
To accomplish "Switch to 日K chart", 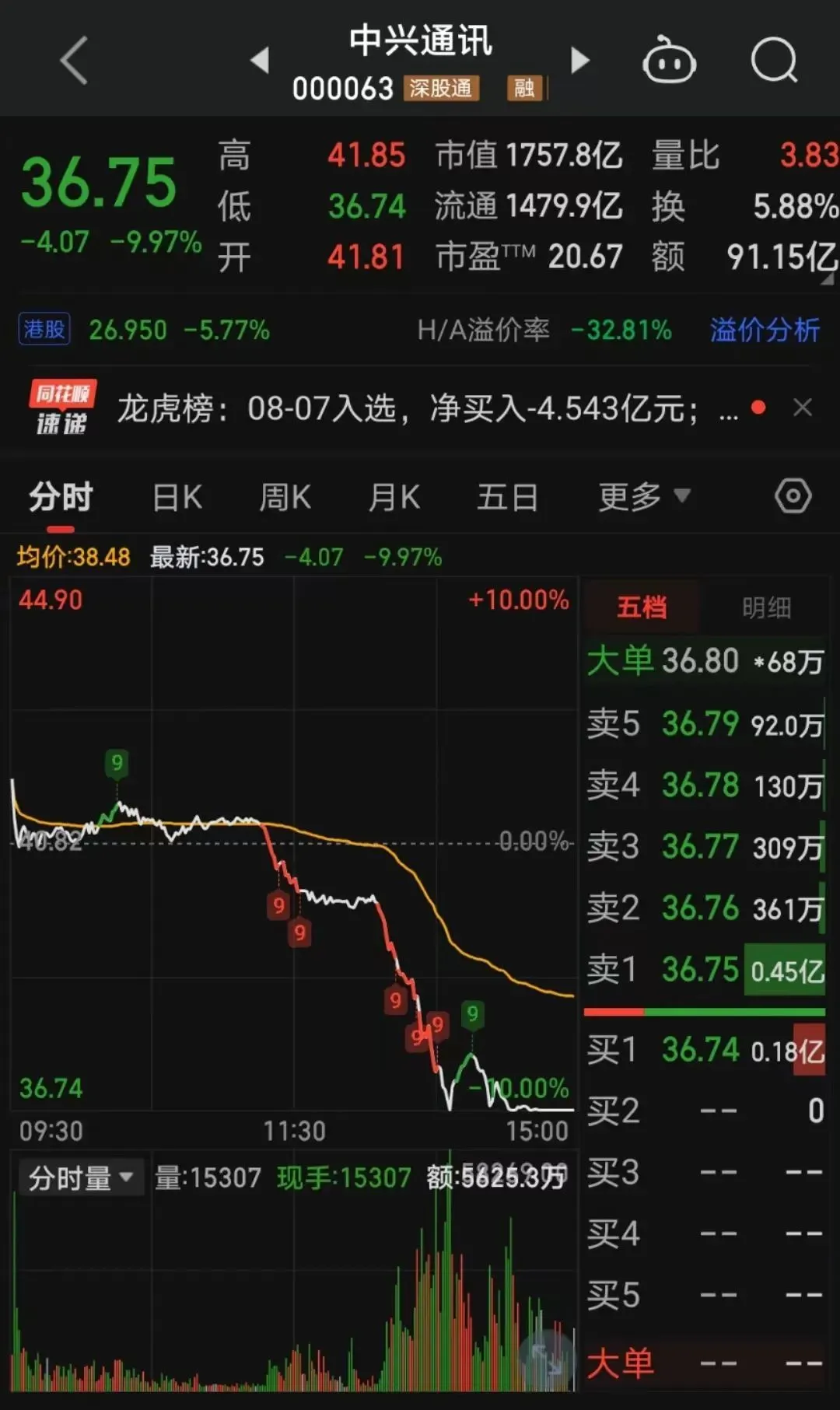I will [177, 497].
